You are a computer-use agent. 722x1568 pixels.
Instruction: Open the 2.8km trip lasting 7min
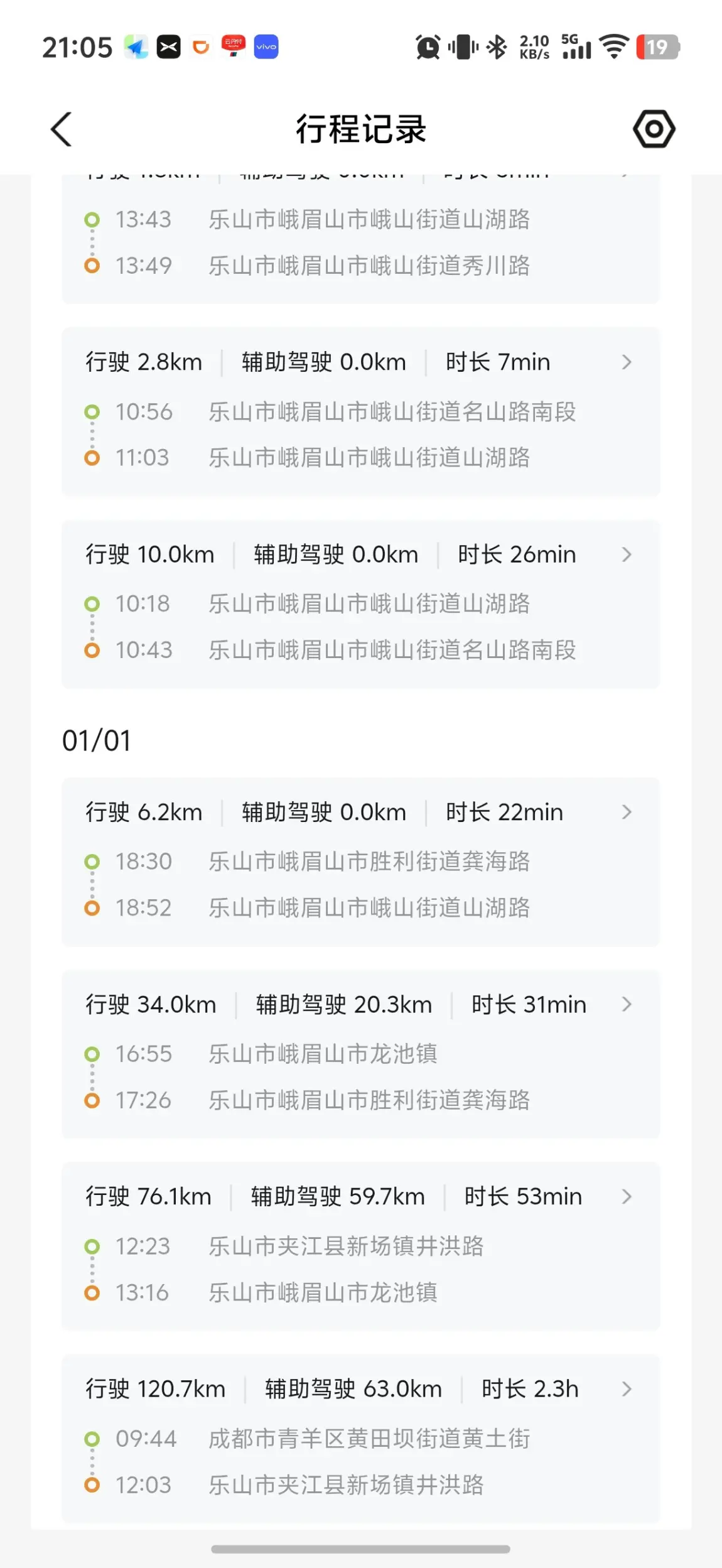[361, 411]
